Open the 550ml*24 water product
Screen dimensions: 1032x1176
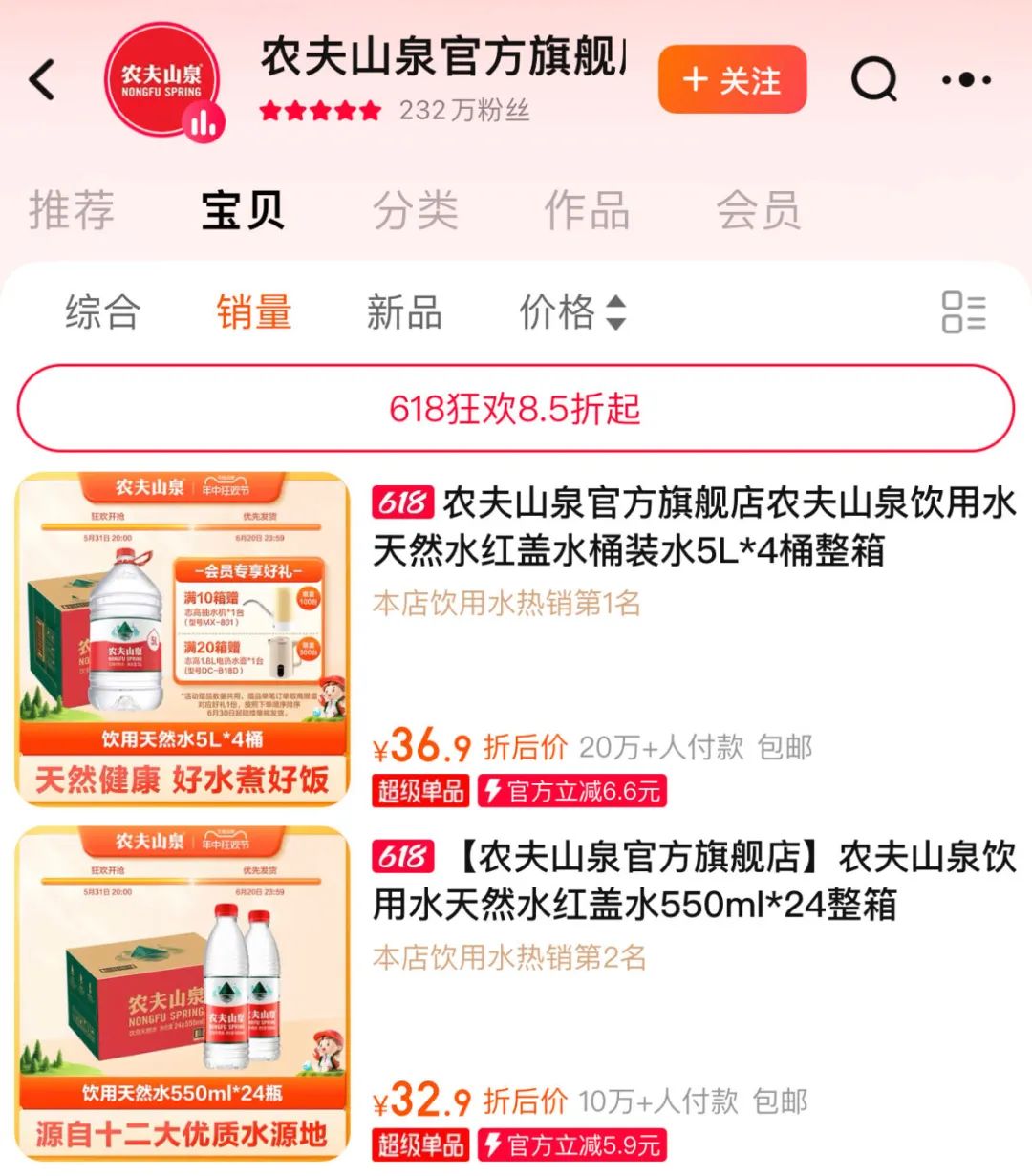(693, 881)
